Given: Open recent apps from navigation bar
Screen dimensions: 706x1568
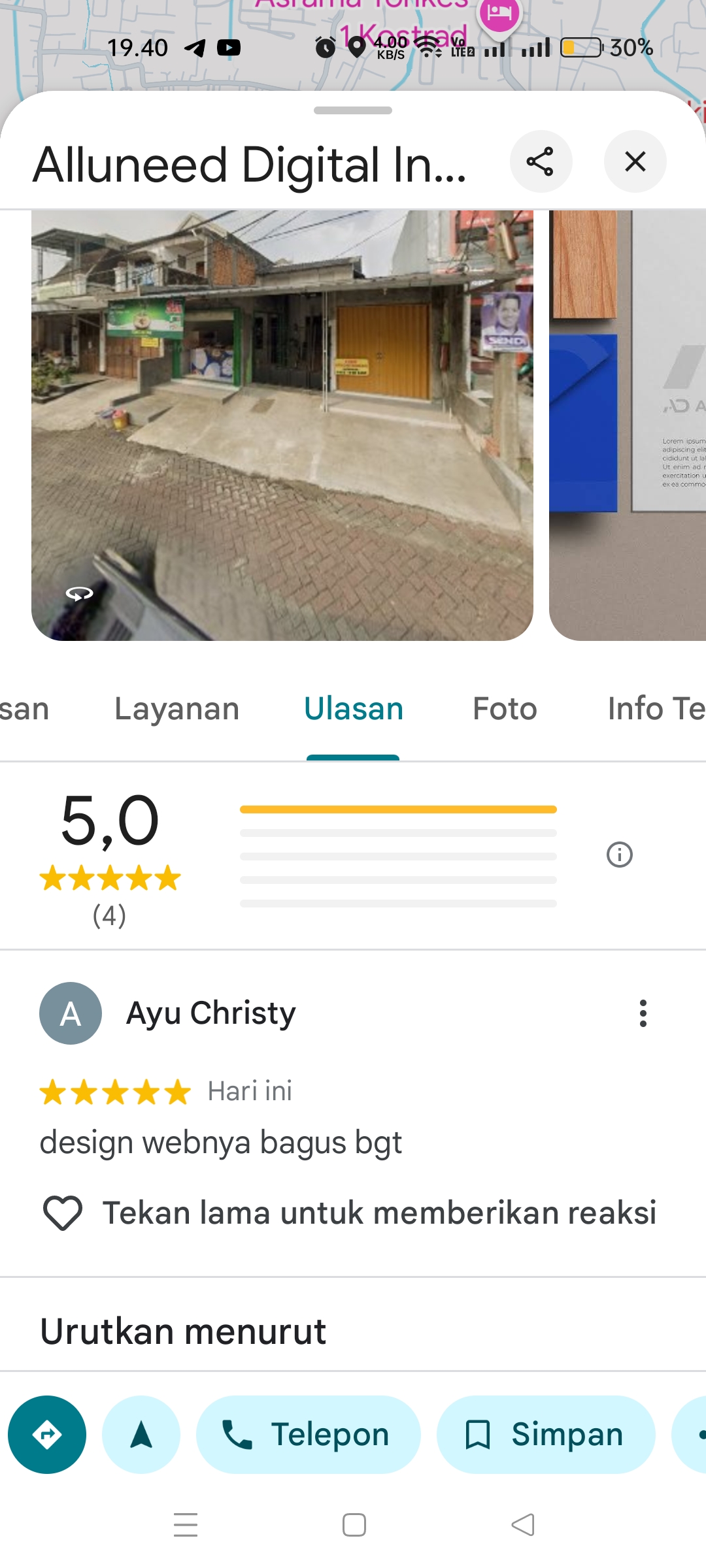Looking at the screenshot, I should coord(186,1525).
